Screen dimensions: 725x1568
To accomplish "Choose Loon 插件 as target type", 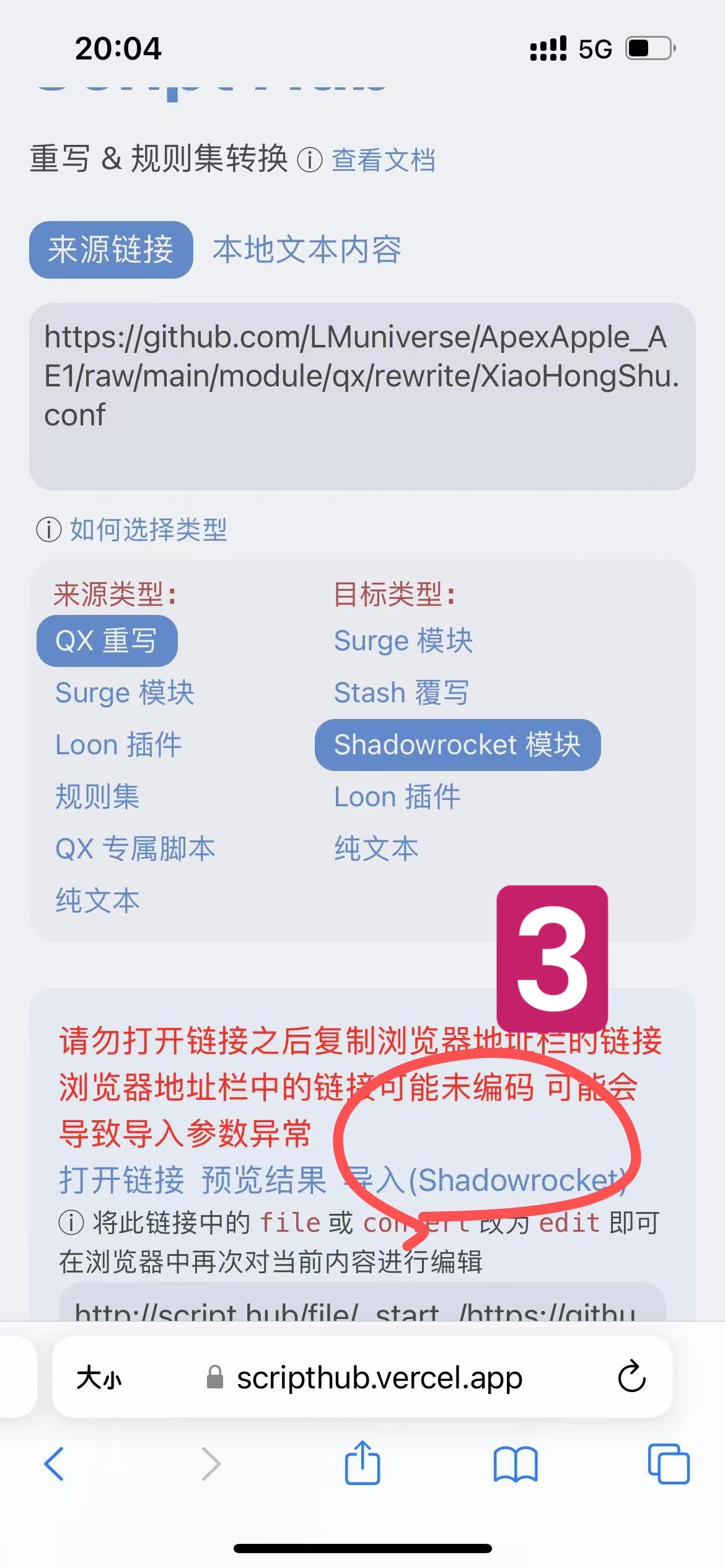I will (x=397, y=796).
